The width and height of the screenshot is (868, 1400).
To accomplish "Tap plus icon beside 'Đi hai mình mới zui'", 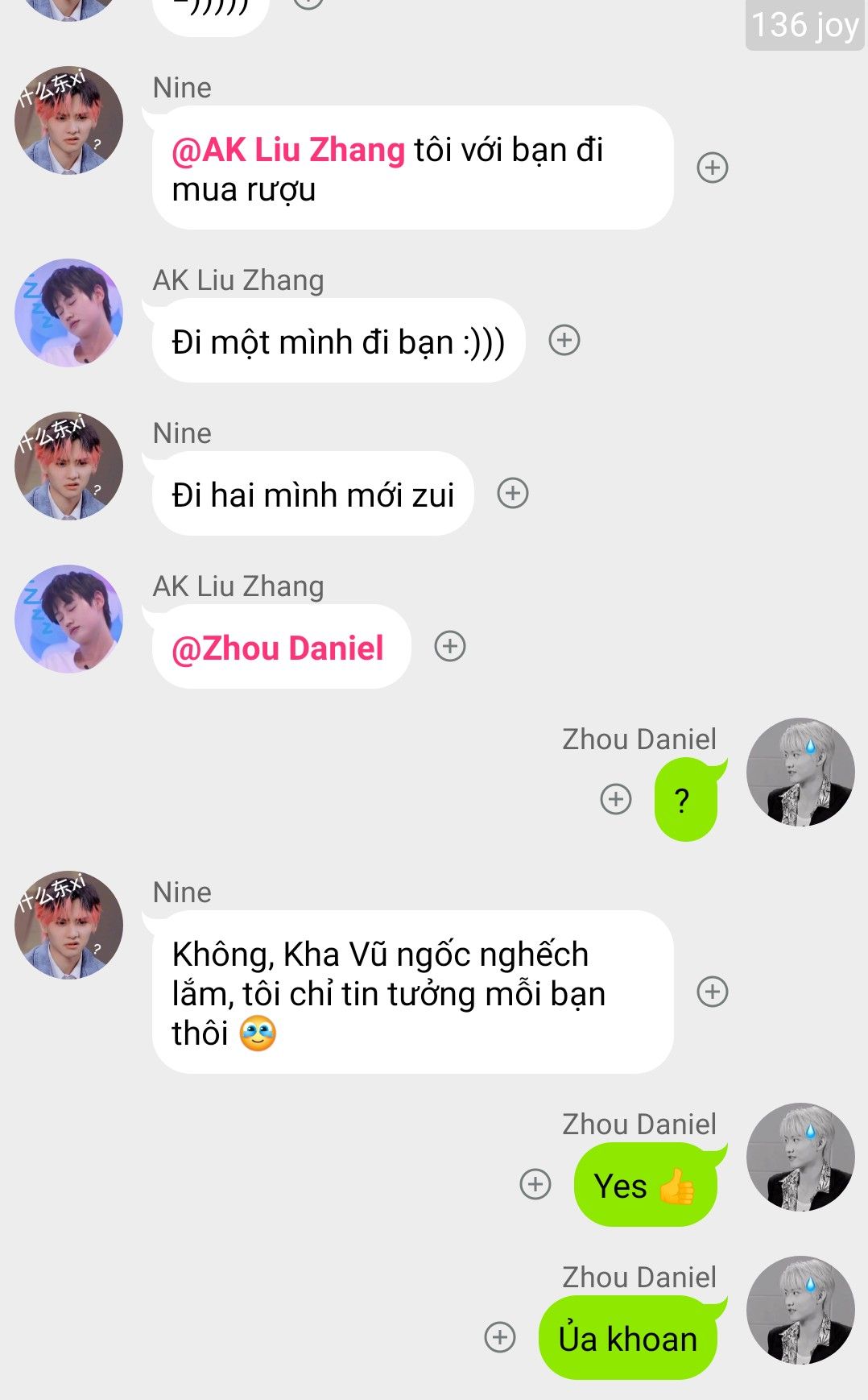I will 513,493.
